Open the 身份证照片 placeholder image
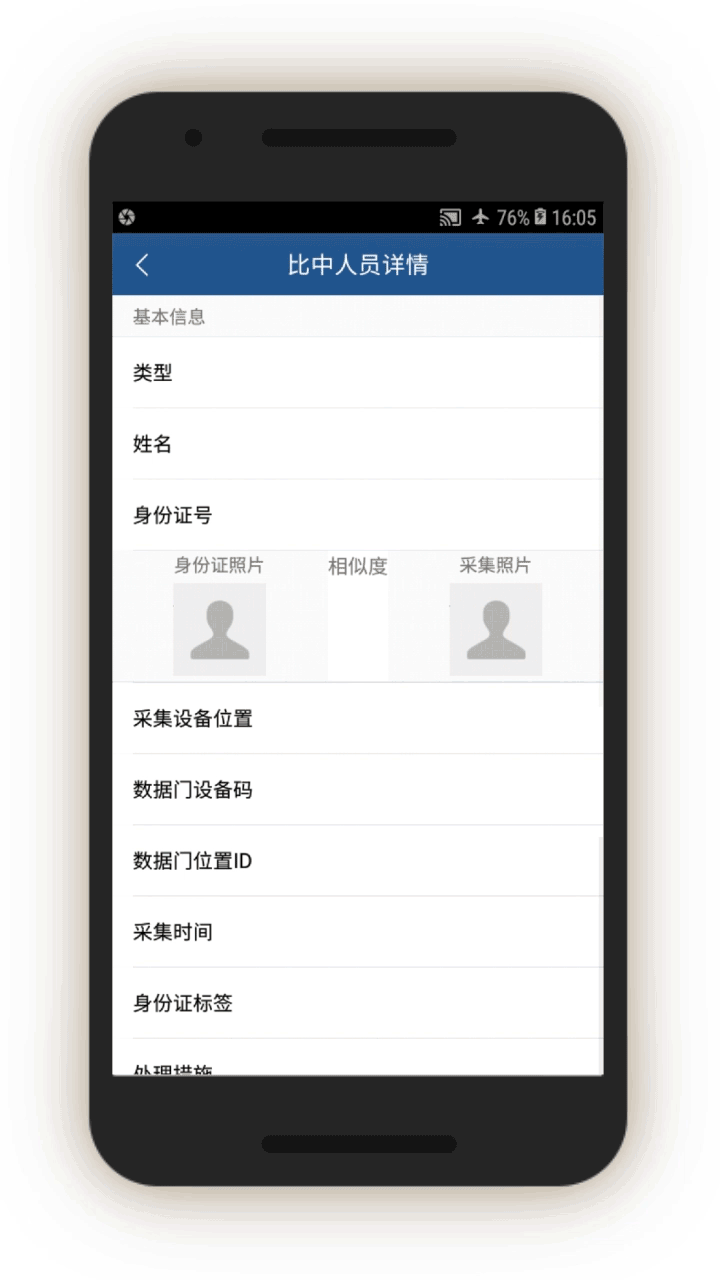720x1280 pixels. click(x=219, y=629)
